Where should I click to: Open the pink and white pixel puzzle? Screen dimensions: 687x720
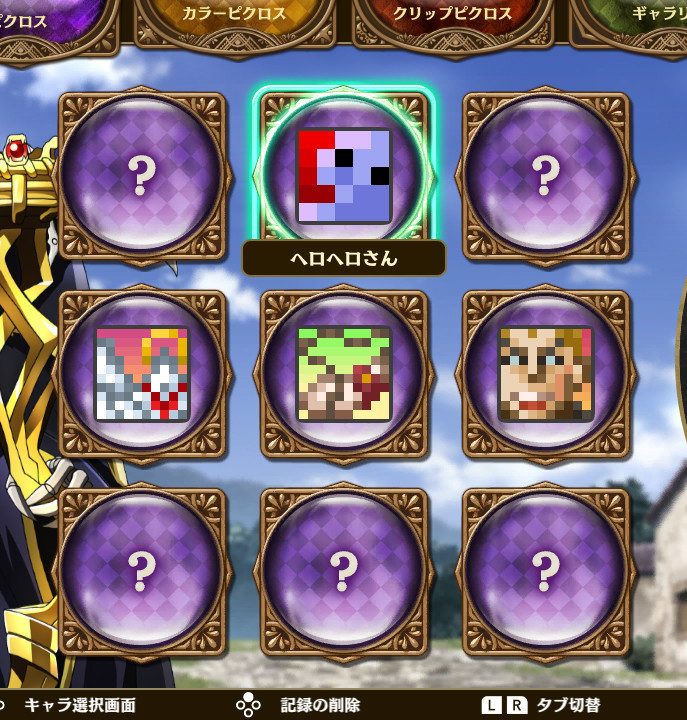141,373
